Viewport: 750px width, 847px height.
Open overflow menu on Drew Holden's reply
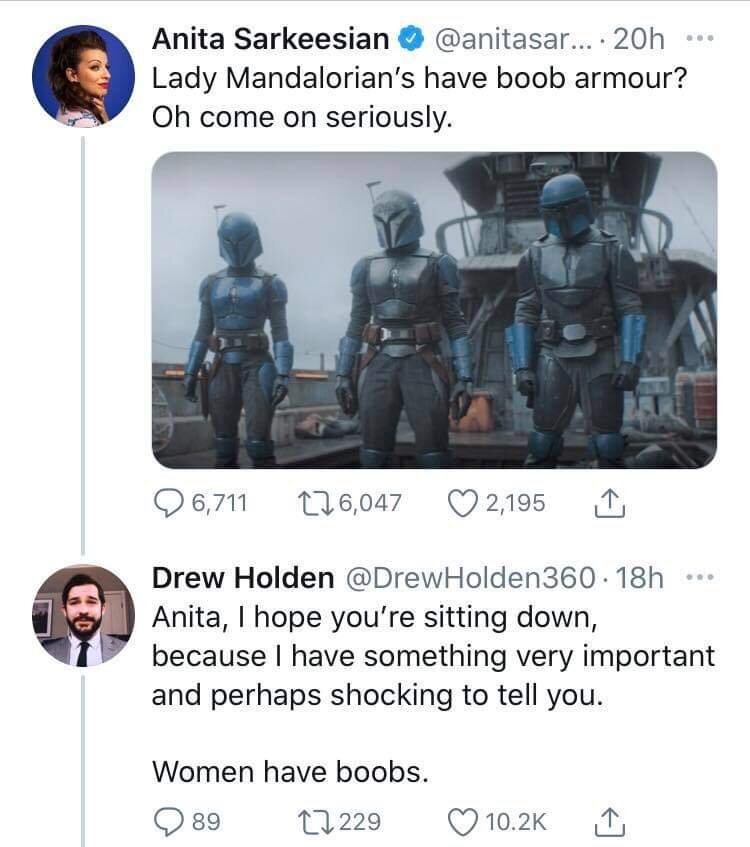[704, 578]
